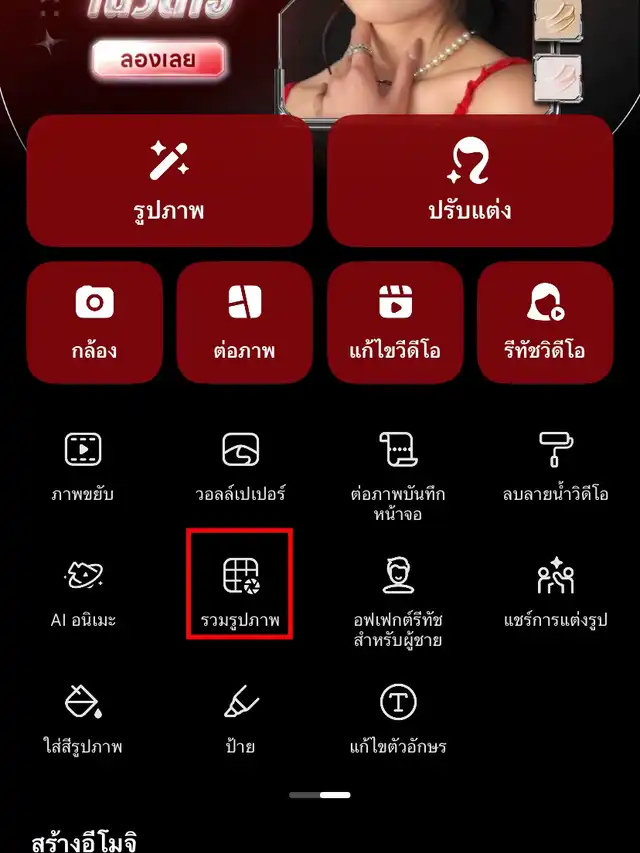The height and width of the screenshot is (853, 640).
Task: Tap the ลองเลย banner button
Action: tap(159, 60)
